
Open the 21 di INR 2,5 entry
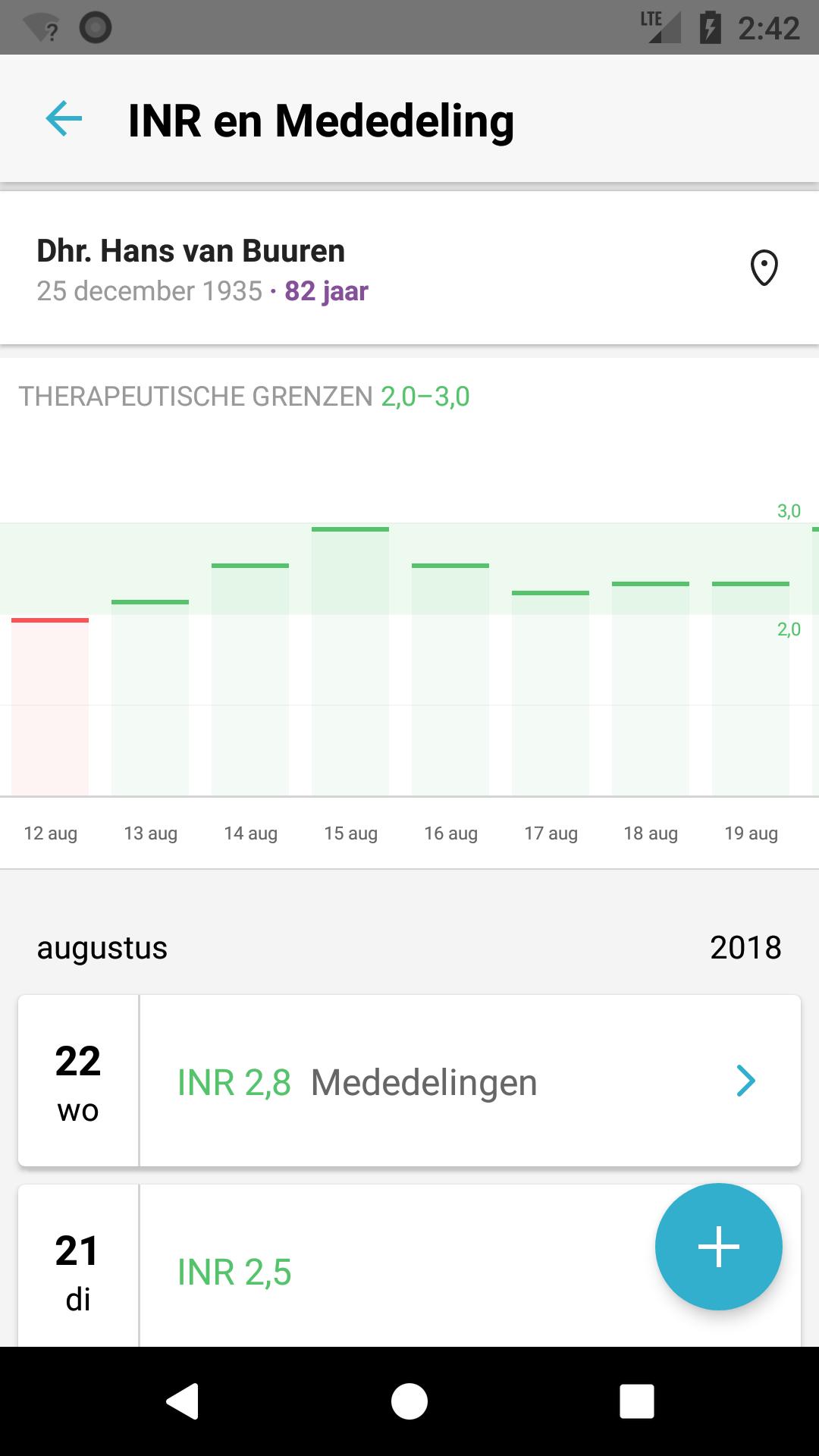click(379, 1272)
